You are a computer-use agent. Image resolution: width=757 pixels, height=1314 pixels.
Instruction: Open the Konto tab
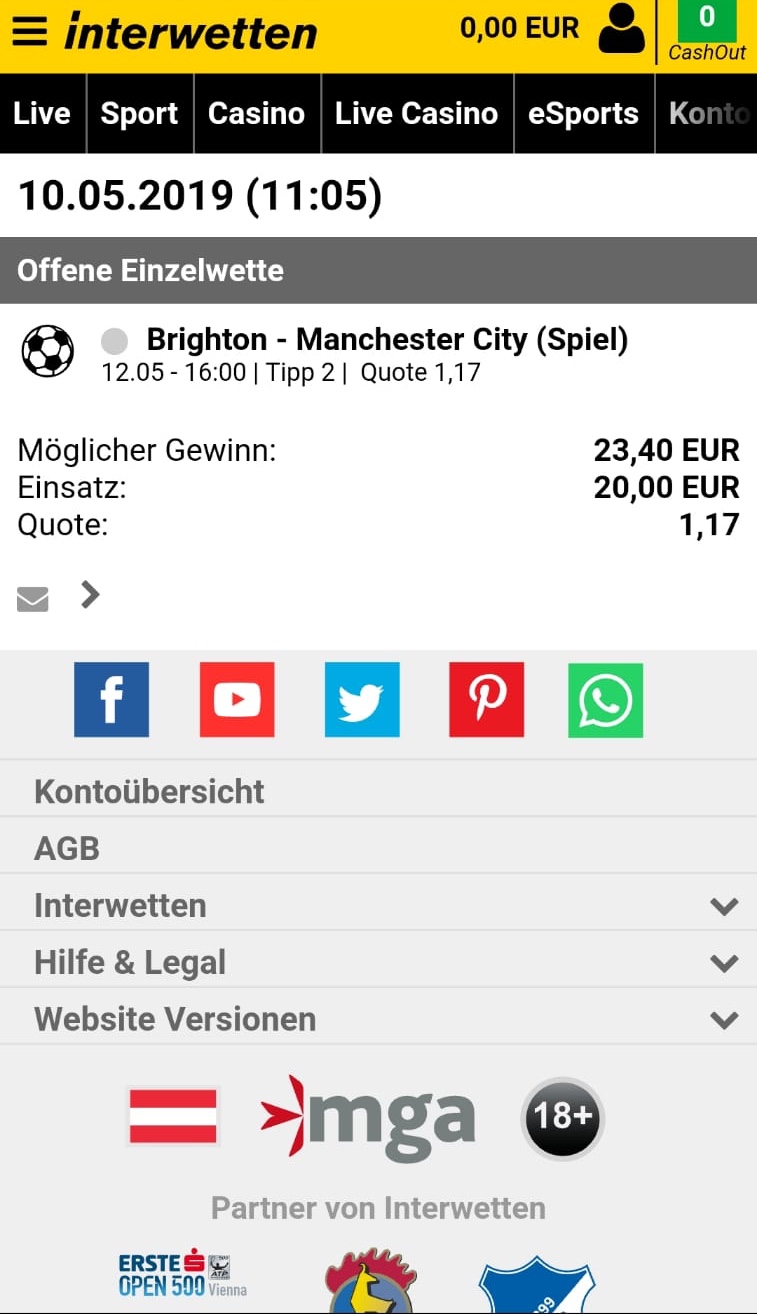tap(707, 114)
